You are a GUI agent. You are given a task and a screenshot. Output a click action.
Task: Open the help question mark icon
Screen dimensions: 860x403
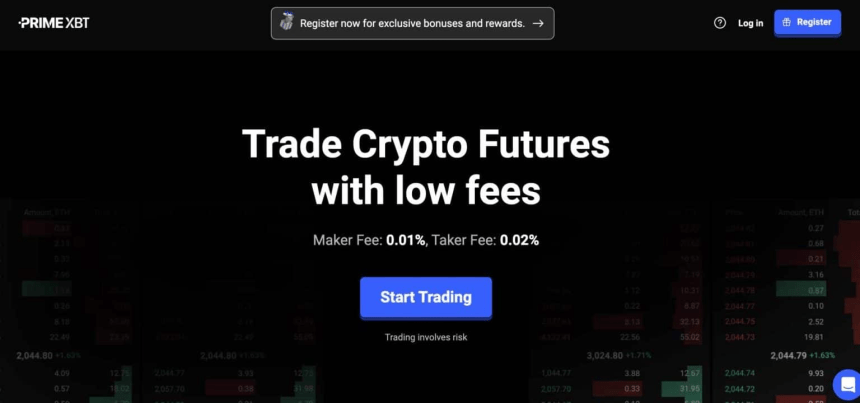tap(720, 23)
